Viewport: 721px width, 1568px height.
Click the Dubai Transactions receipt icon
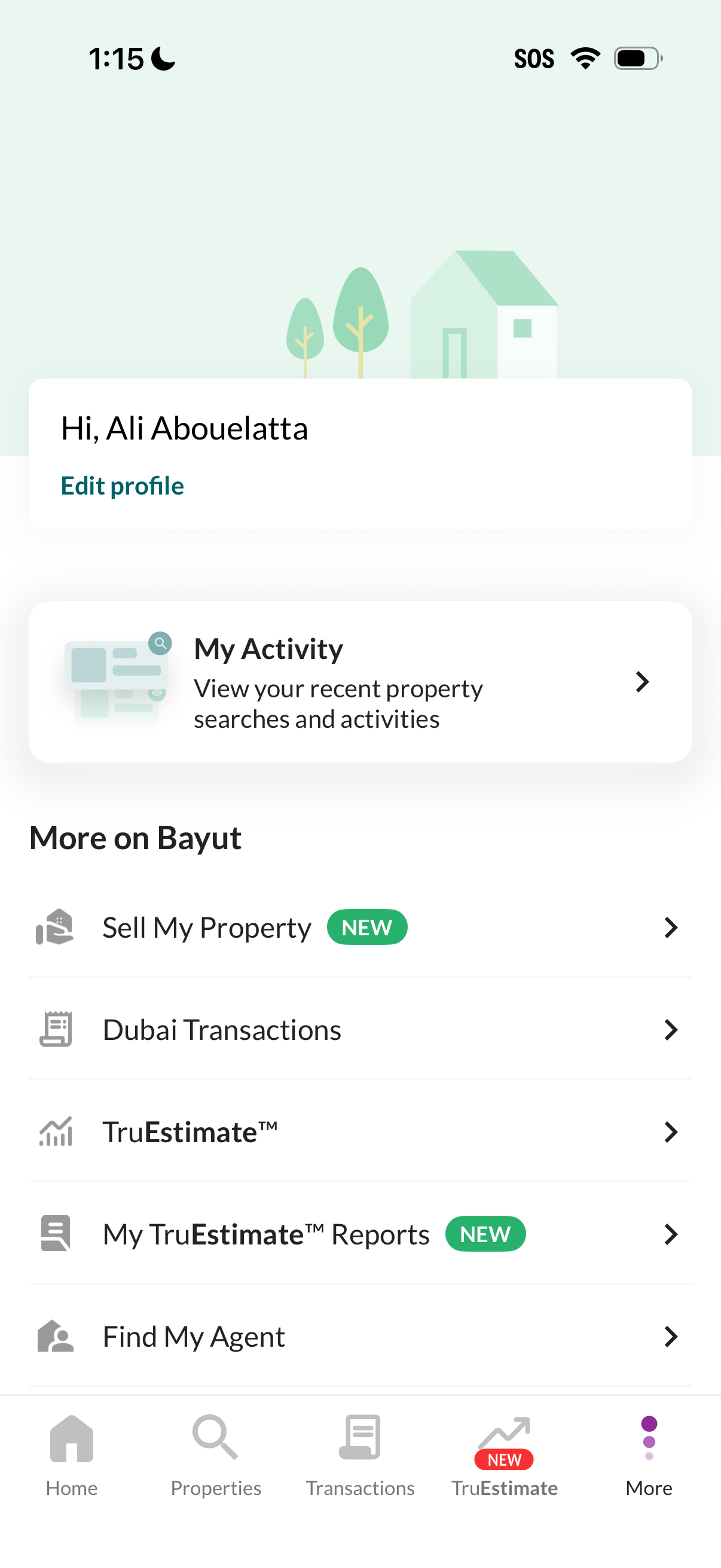(56, 1029)
